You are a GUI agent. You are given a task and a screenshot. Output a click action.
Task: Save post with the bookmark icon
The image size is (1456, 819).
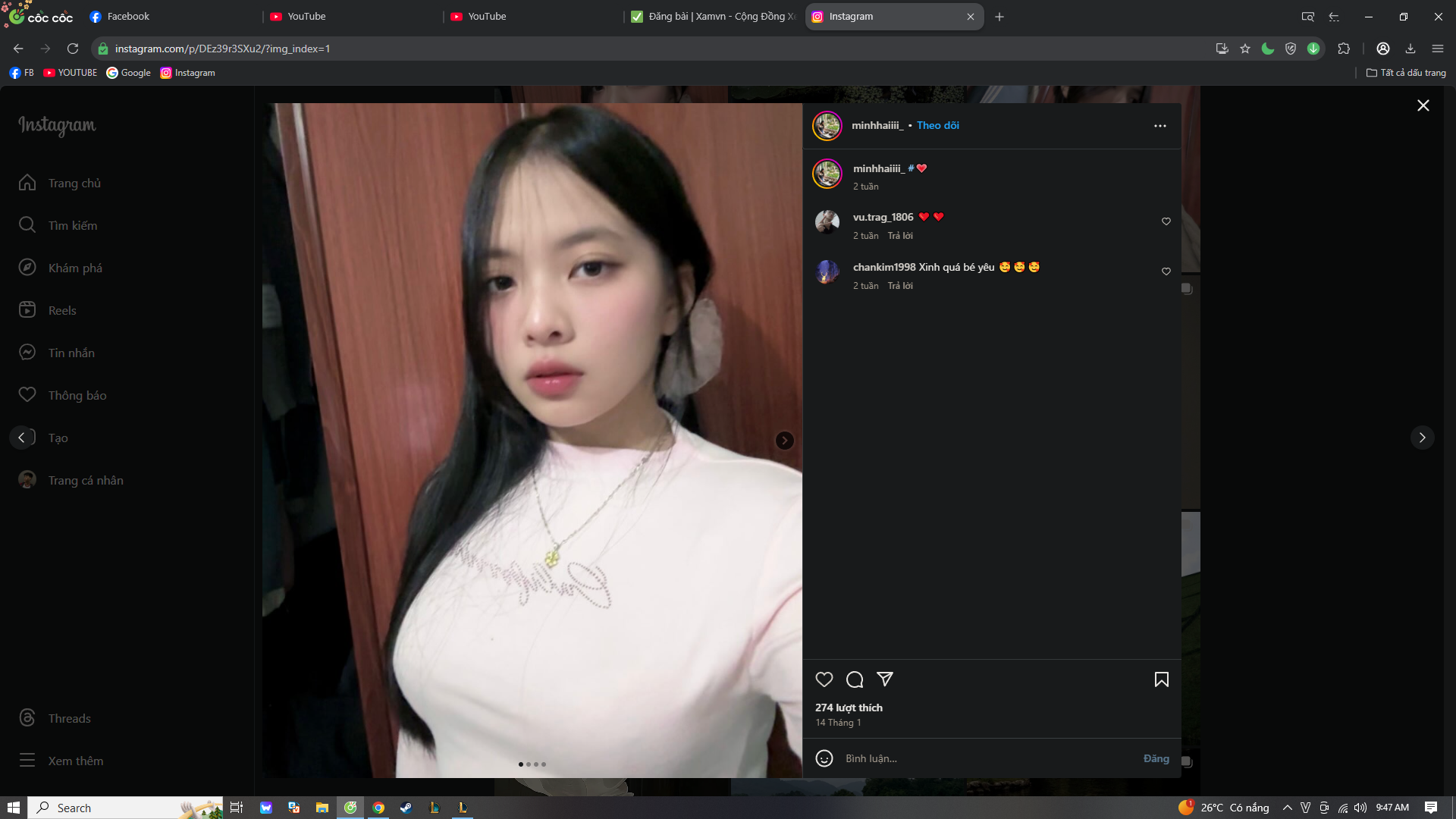coord(1161,679)
